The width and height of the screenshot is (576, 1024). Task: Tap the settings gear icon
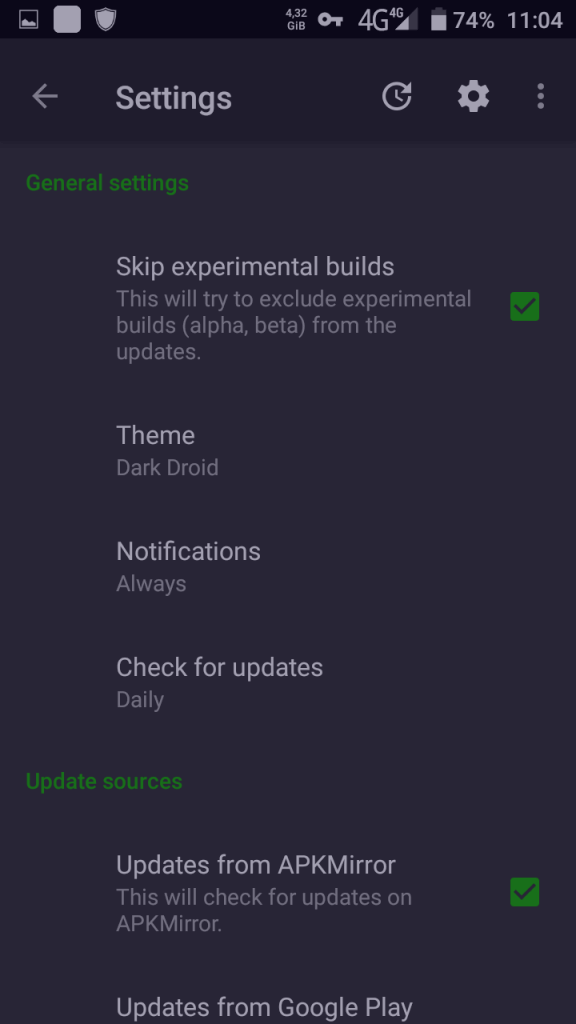473,97
